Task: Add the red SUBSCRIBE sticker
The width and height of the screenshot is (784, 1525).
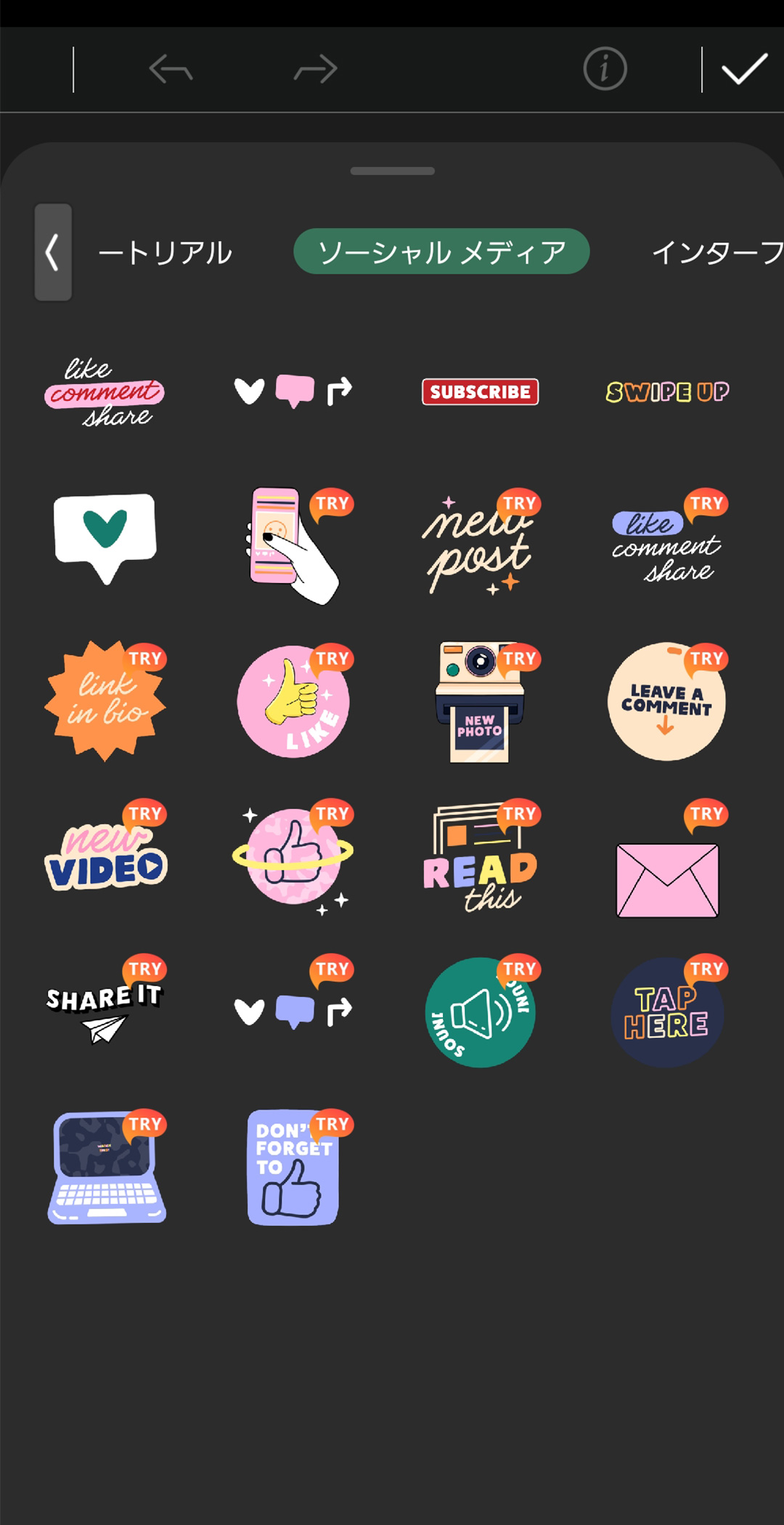Action: point(480,392)
